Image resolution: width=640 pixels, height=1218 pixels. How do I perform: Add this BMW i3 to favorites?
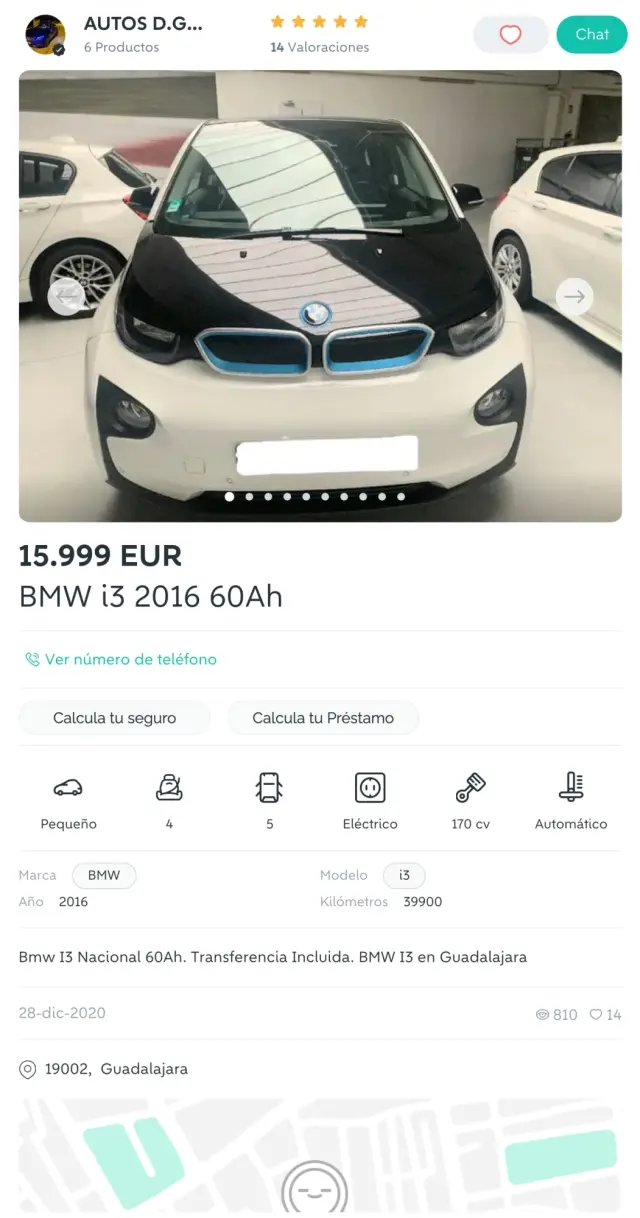pyautogui.click(x=511, y=35)
